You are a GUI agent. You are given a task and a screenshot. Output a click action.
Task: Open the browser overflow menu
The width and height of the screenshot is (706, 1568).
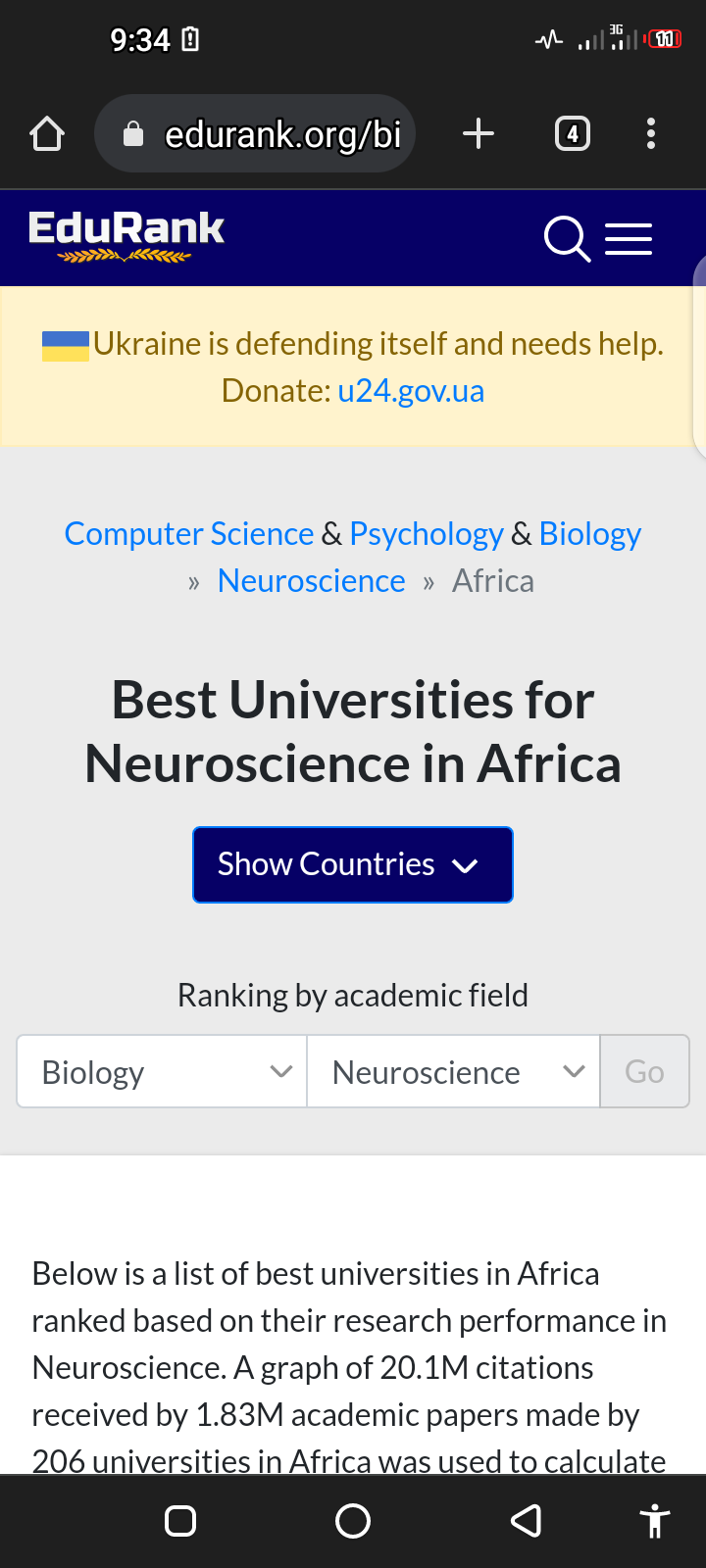click(x=651, y=133)
